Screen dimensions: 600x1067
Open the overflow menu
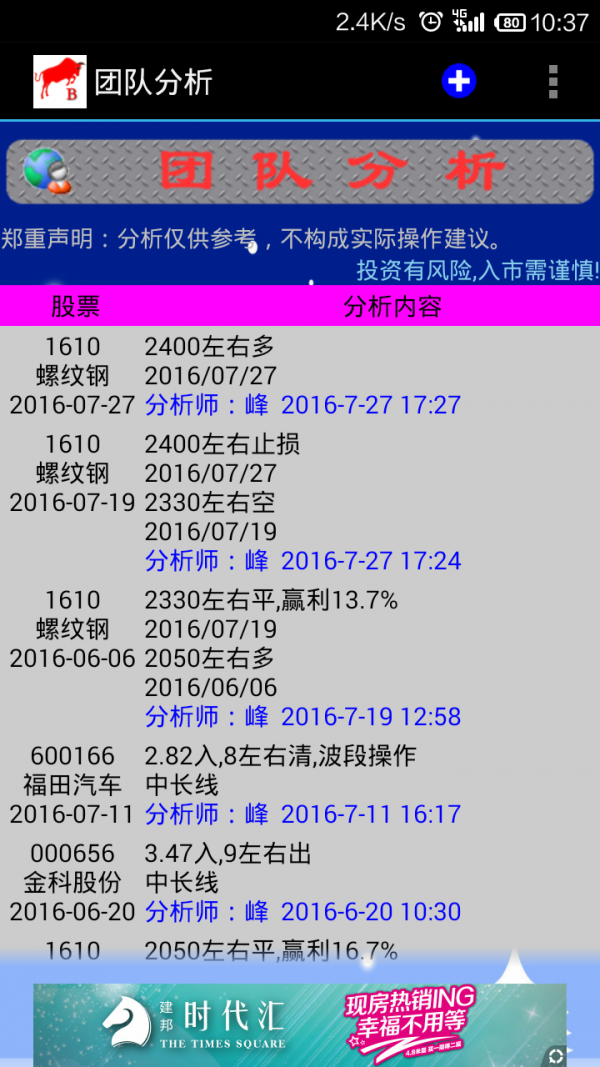553,82
